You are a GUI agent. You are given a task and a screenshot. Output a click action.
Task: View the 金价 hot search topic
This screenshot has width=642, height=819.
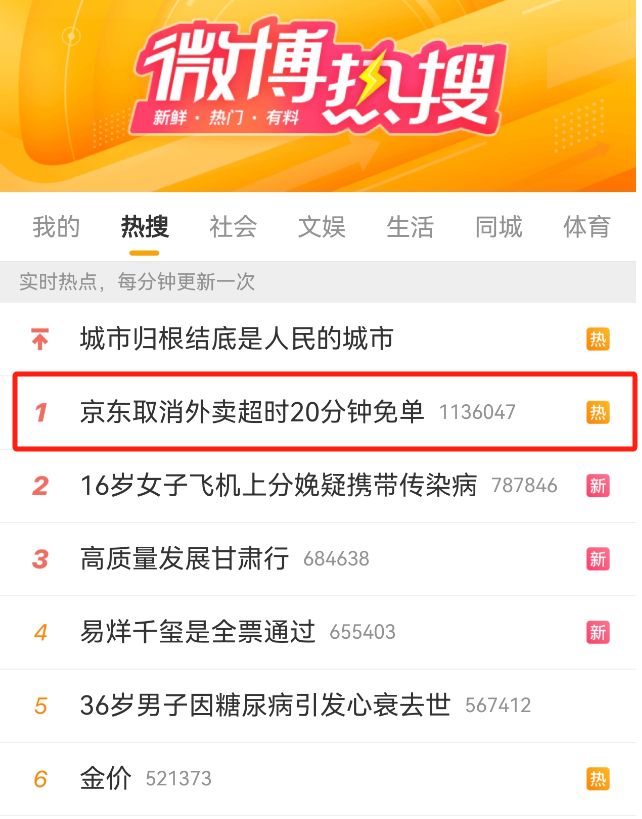tap(106, 778)
